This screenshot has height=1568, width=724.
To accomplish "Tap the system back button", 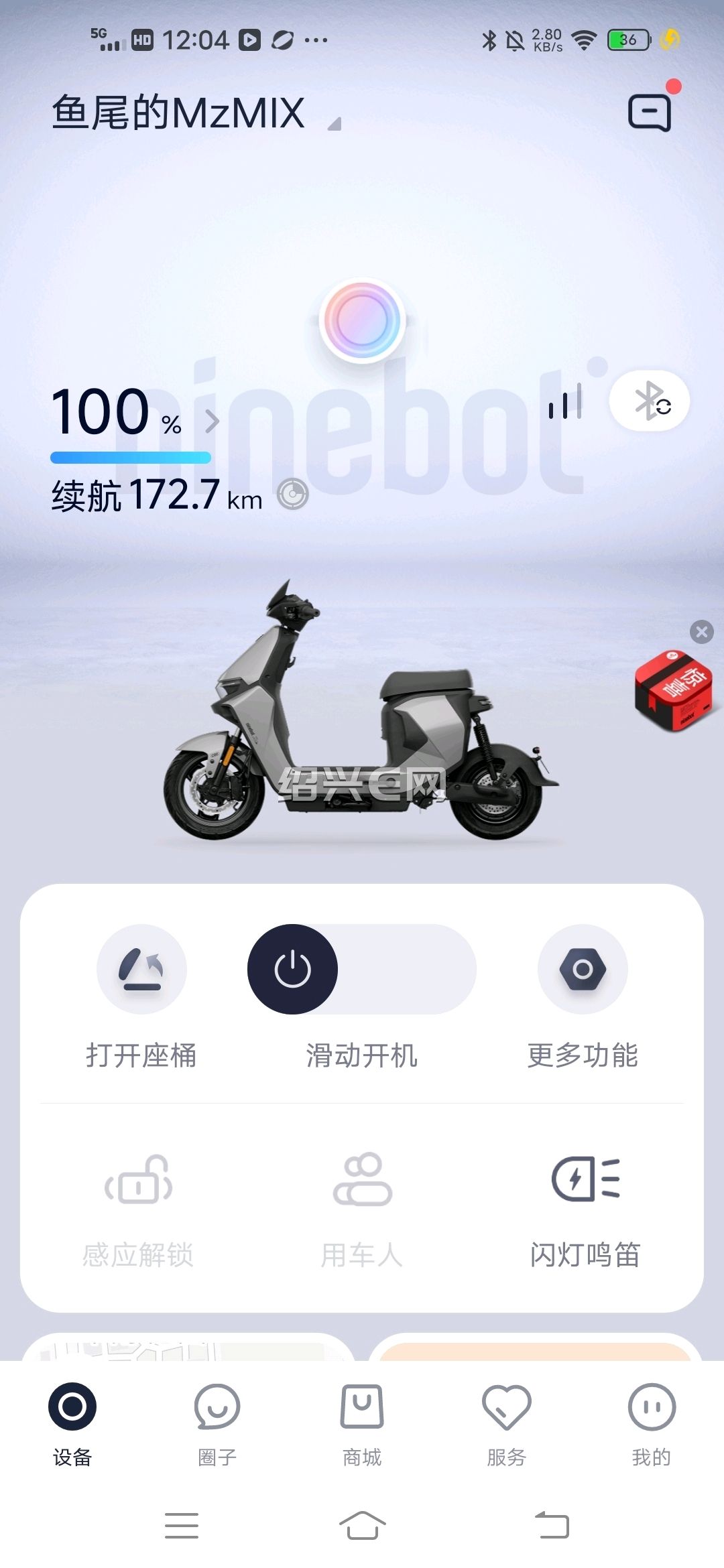I will (x=552, y=1525).
